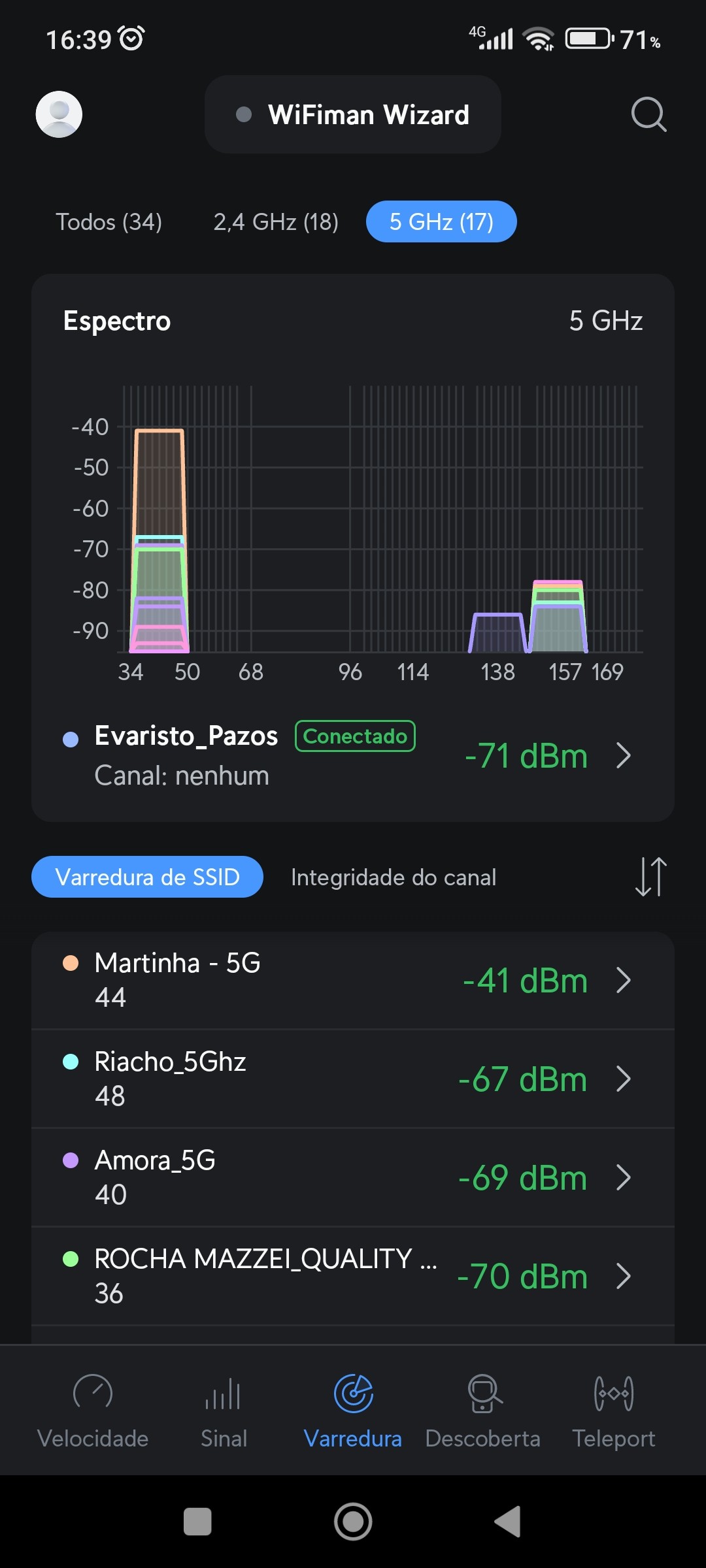706x1568 pixels.
Task: Switch to the Teleport tab
Action: coord(614,1411)
